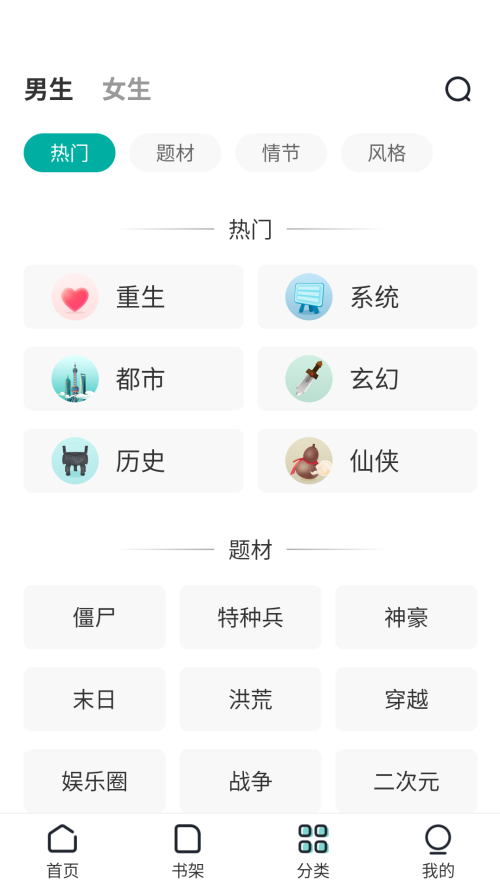Screen dimensions: 500x889
Task: Open the 仙侠 category
Action: pos(367,460)
